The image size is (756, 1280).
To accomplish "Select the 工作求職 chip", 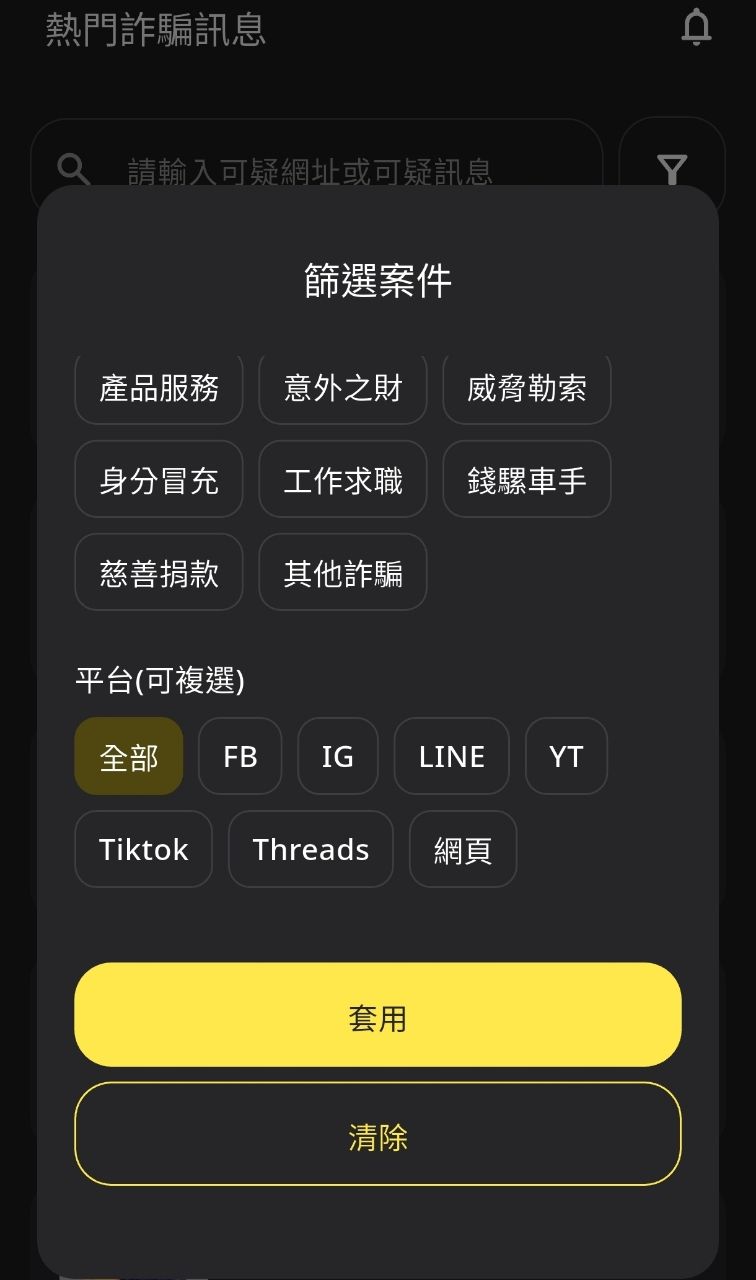I will pyautogui.click(x=343, y=480).
